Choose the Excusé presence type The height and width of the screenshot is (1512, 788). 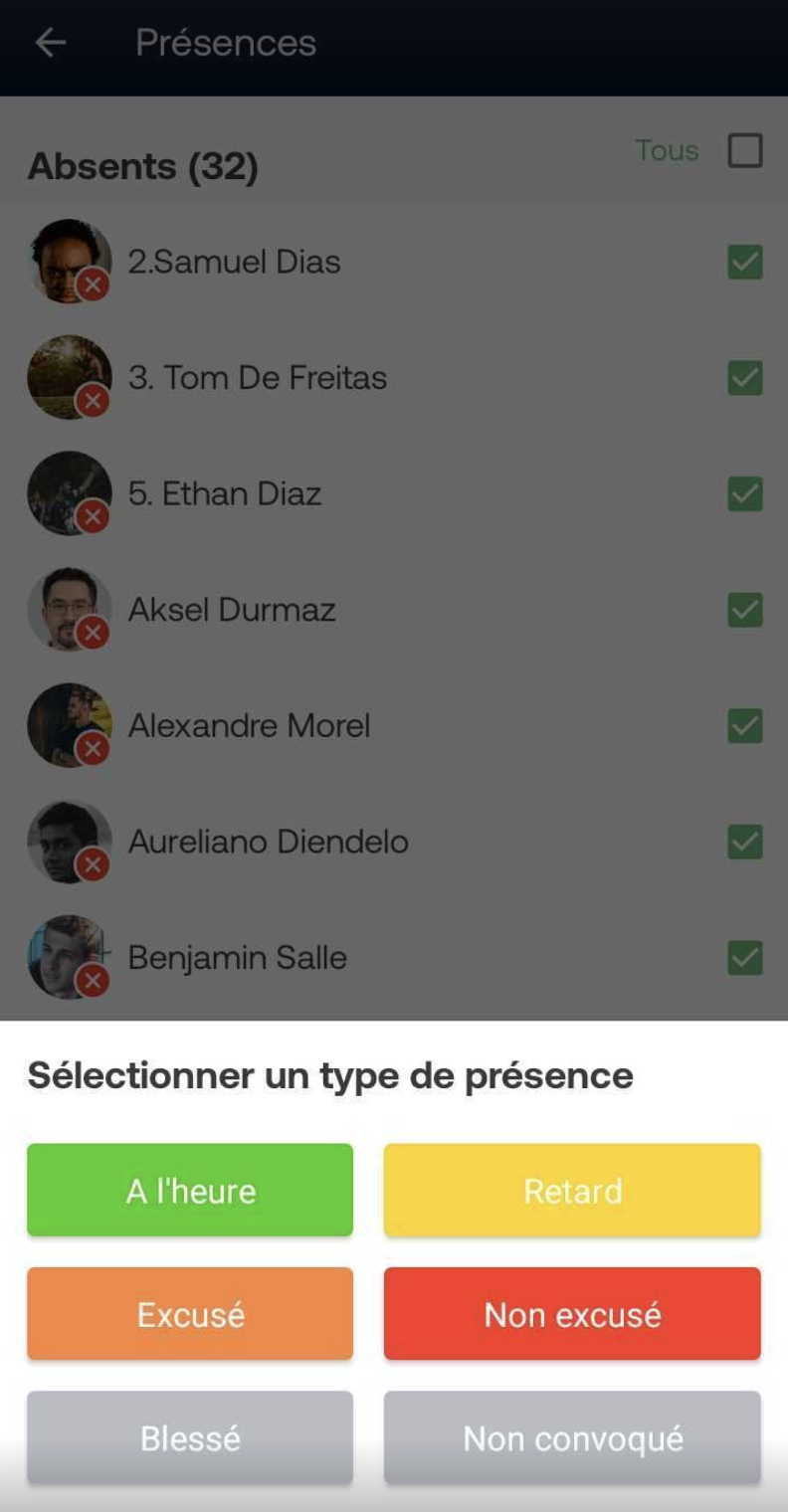(190, 1314)
